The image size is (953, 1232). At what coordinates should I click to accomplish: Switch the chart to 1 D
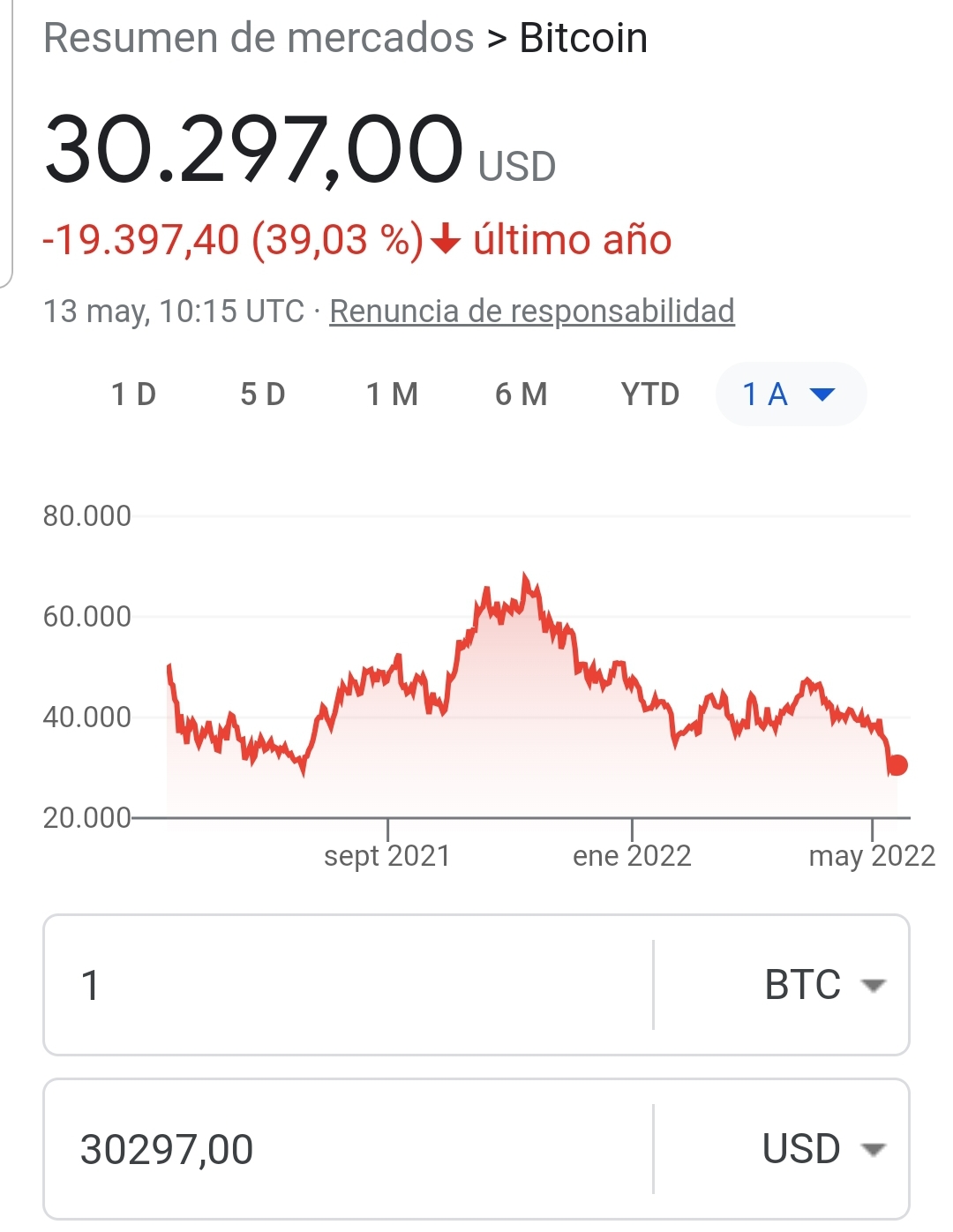point(134,394)
